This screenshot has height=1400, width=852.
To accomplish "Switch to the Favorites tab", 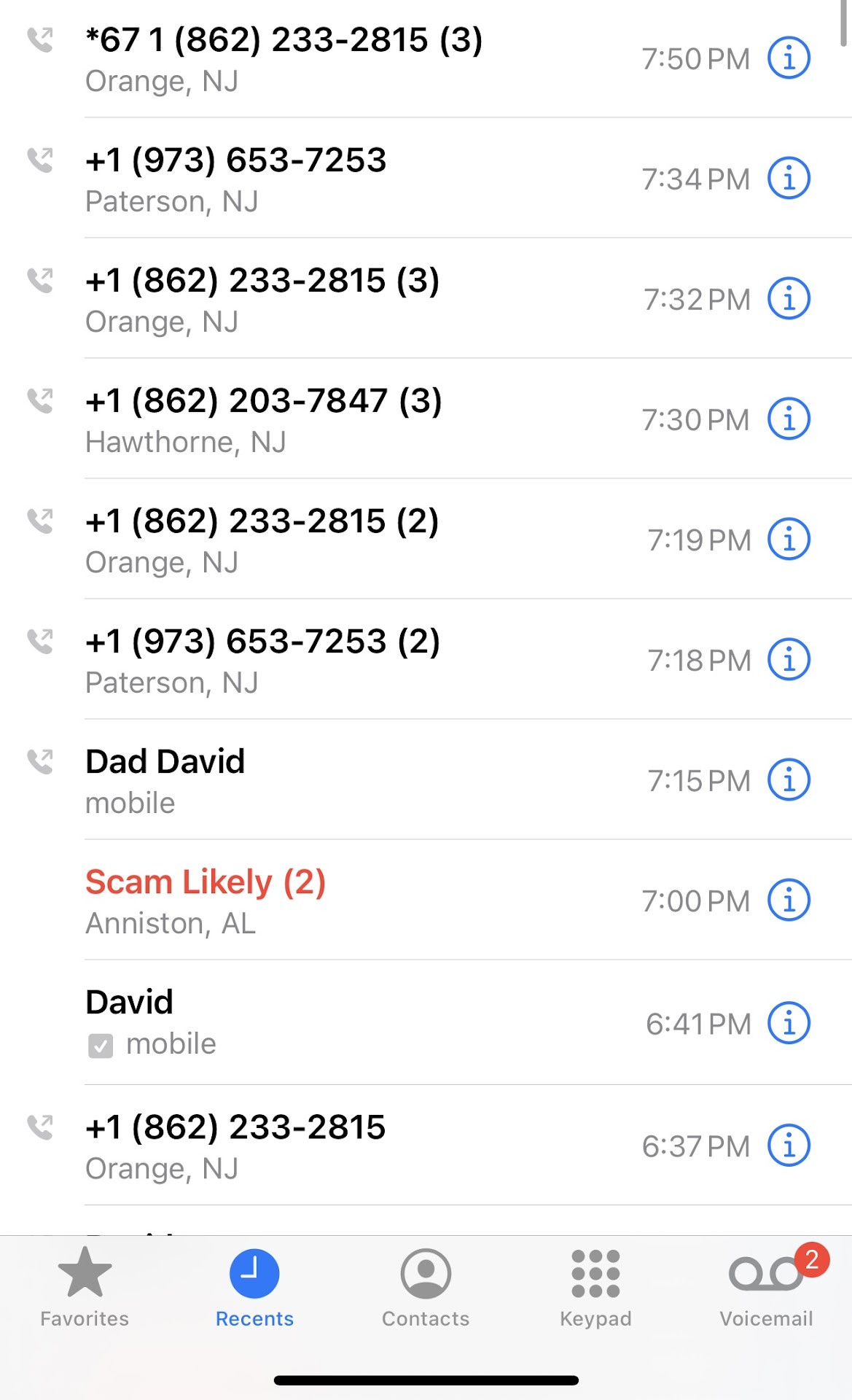I will pos(85,1288).
